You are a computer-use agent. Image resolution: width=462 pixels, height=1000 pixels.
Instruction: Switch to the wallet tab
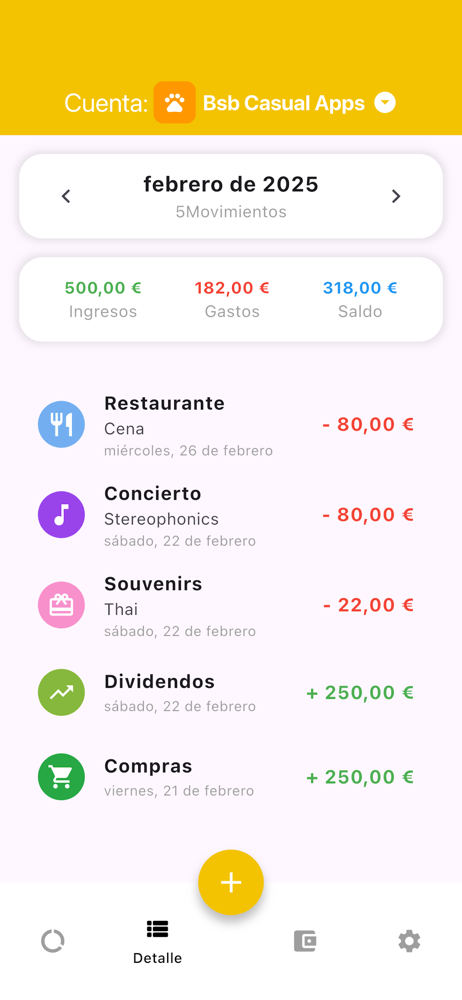click(x=305, y=941)
